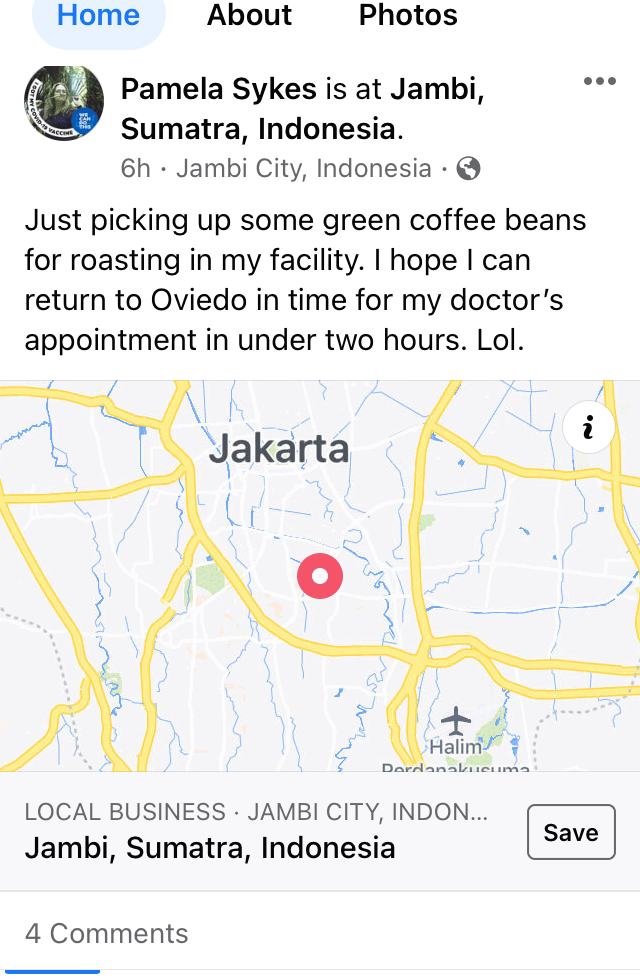The height and width of the screenshot is (980, 640).
Task: View the 4 Comments
Action: pos(106,933)
